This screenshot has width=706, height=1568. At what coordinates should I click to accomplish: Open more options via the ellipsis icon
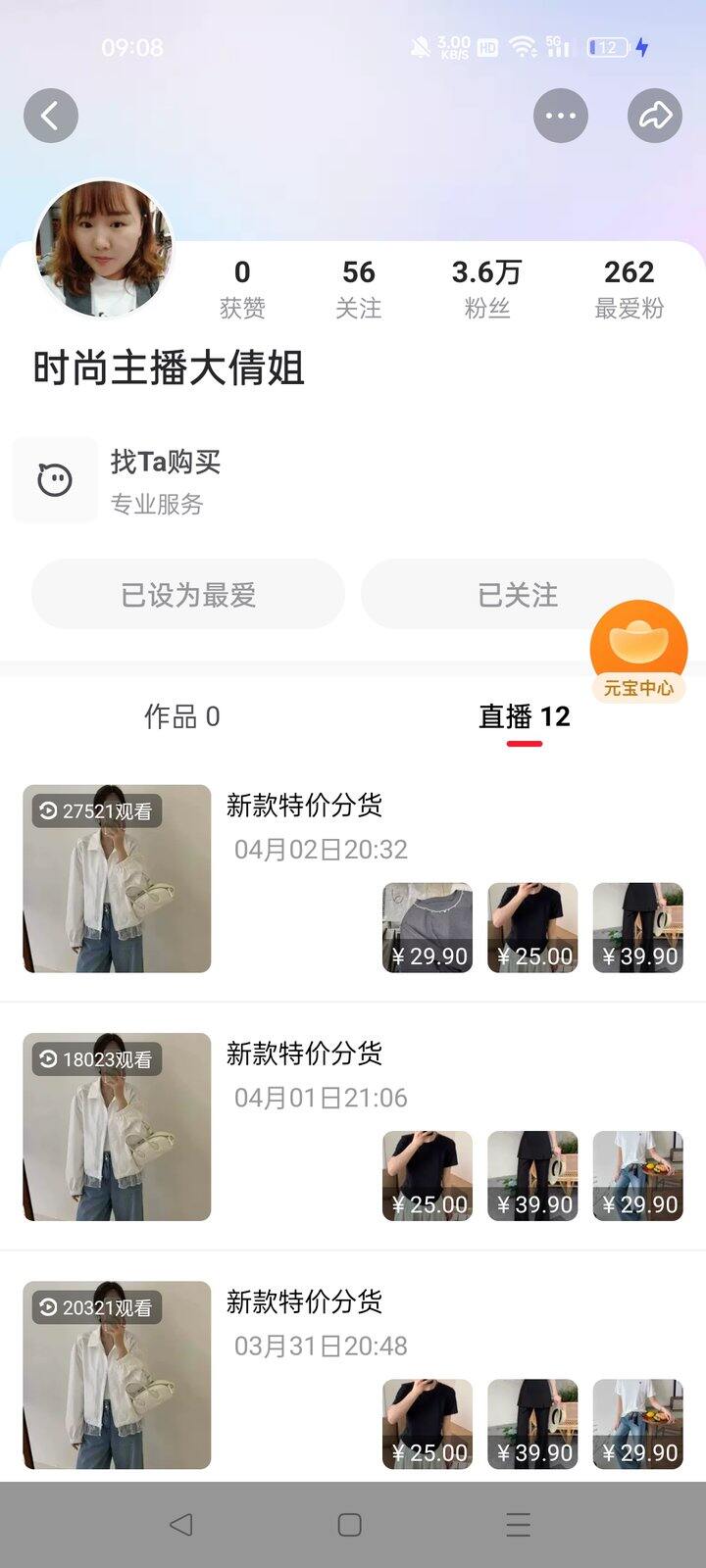[560, 115]
